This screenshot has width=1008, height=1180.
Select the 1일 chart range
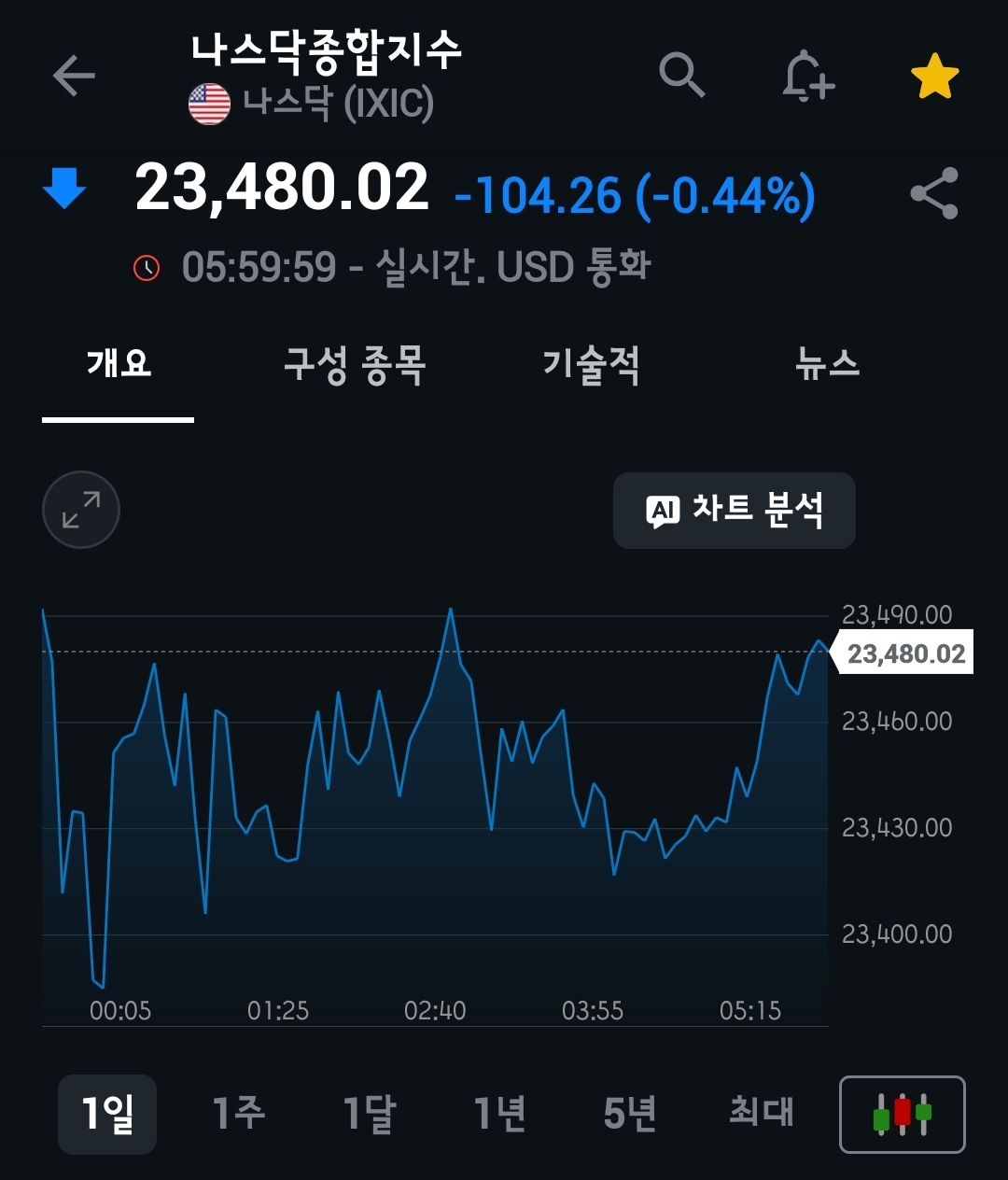[x=107, y=1114]
